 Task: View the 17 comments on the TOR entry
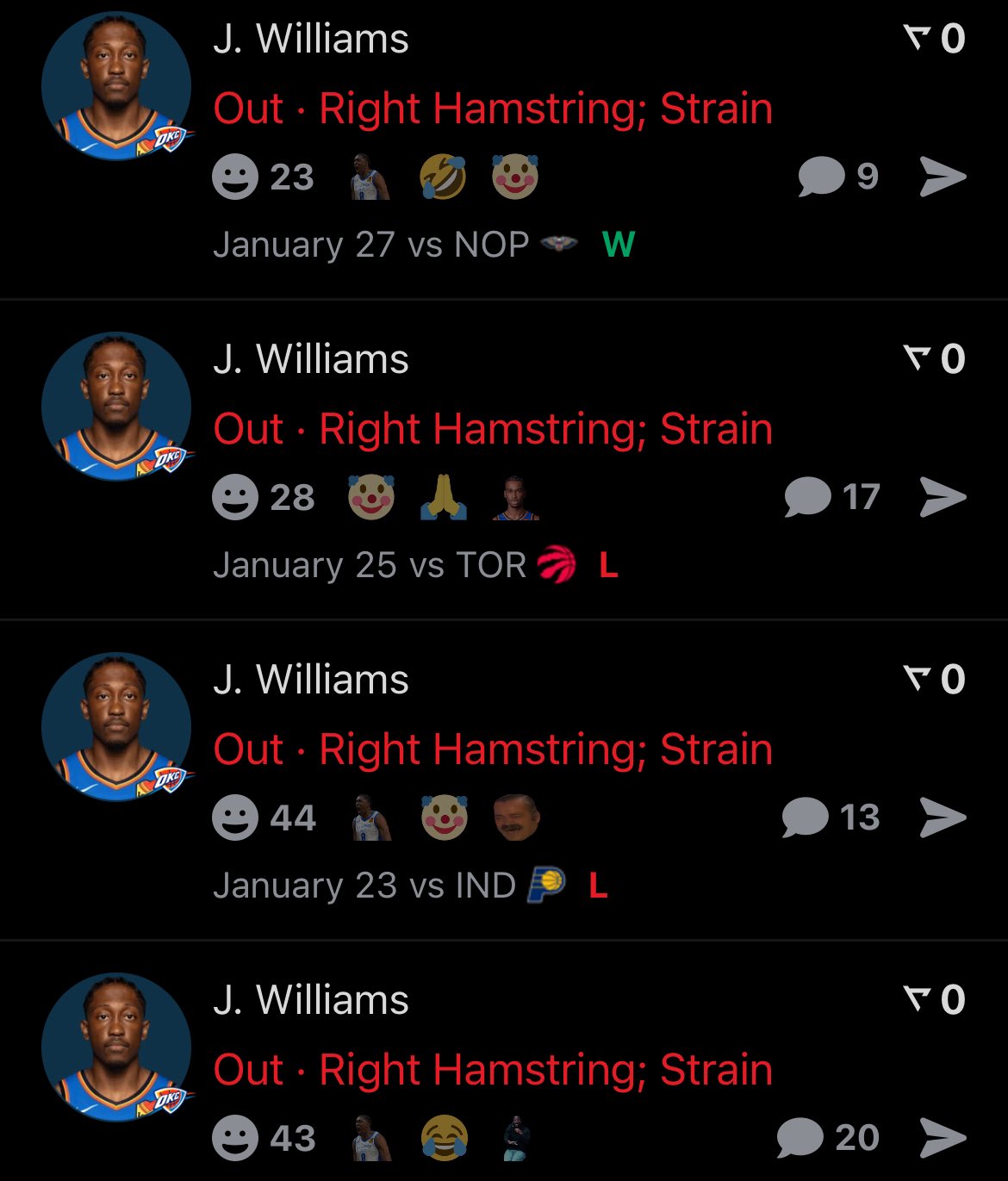click(831, 497)
